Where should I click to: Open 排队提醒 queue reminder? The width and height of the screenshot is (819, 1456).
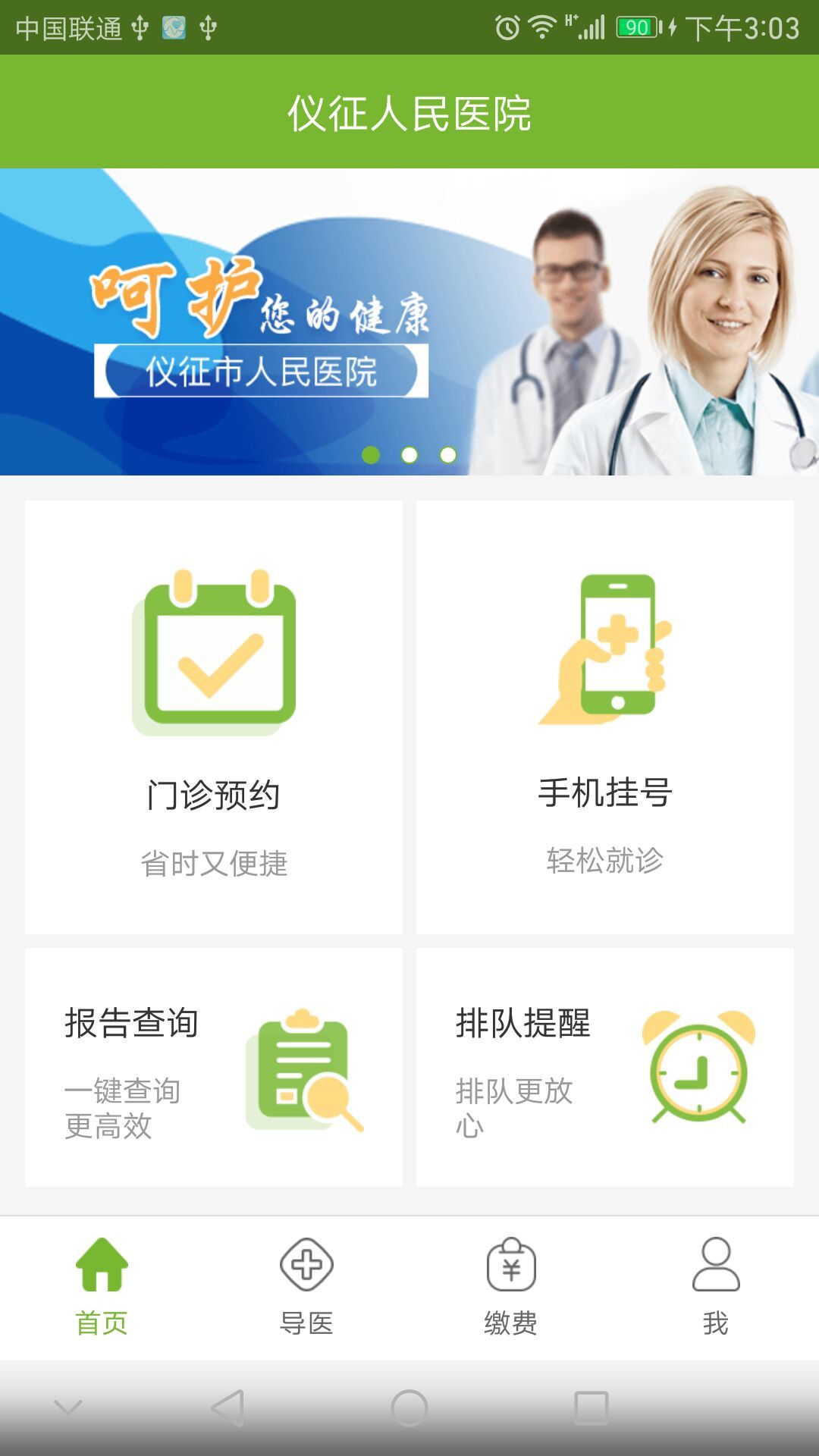[x=604, y=1067]
